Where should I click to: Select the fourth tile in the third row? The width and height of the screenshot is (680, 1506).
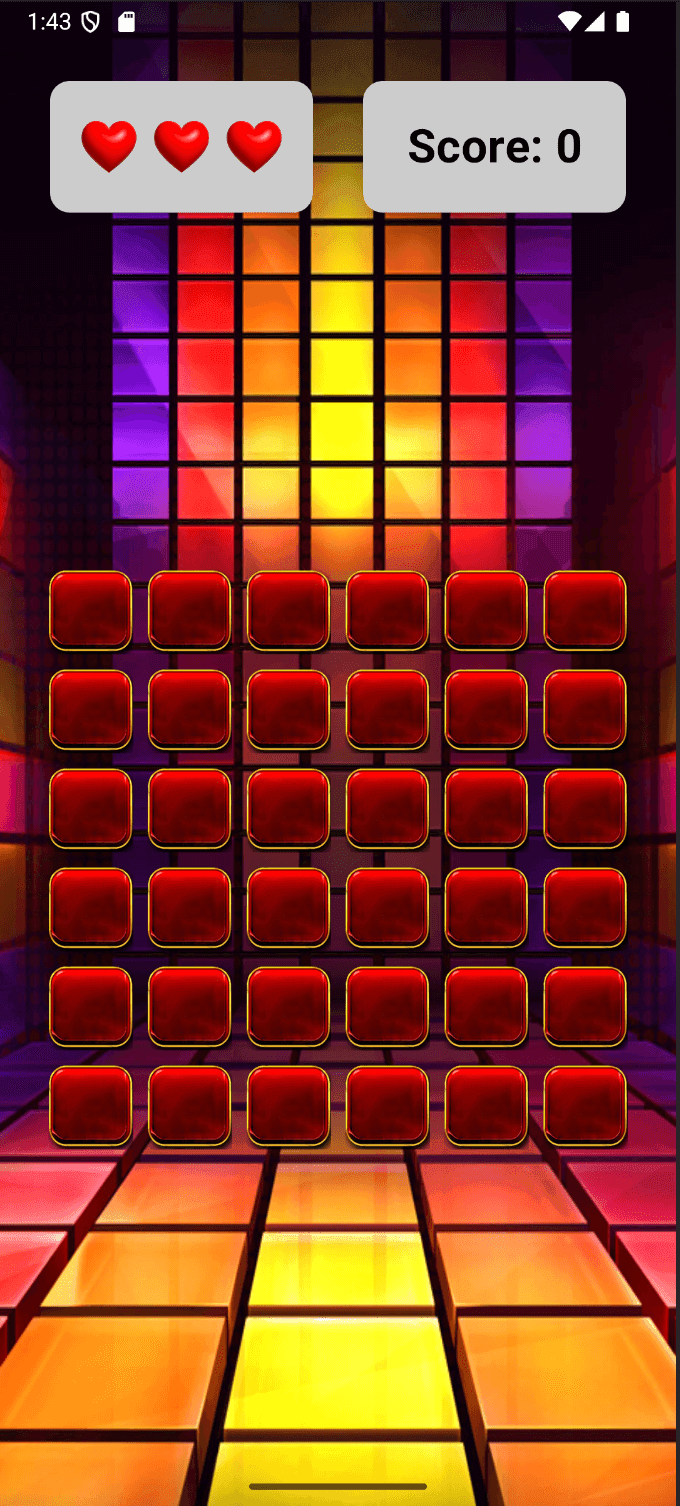point(387,808)
